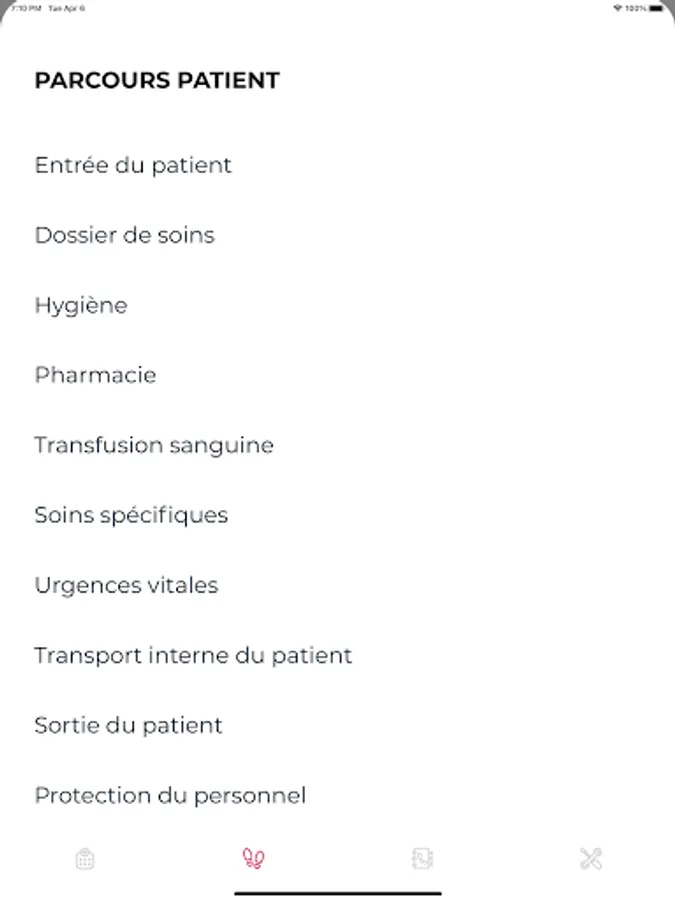675x900 pixels.
Task: Switch to the contacts book tab
Action: click(x=422, y=858)
